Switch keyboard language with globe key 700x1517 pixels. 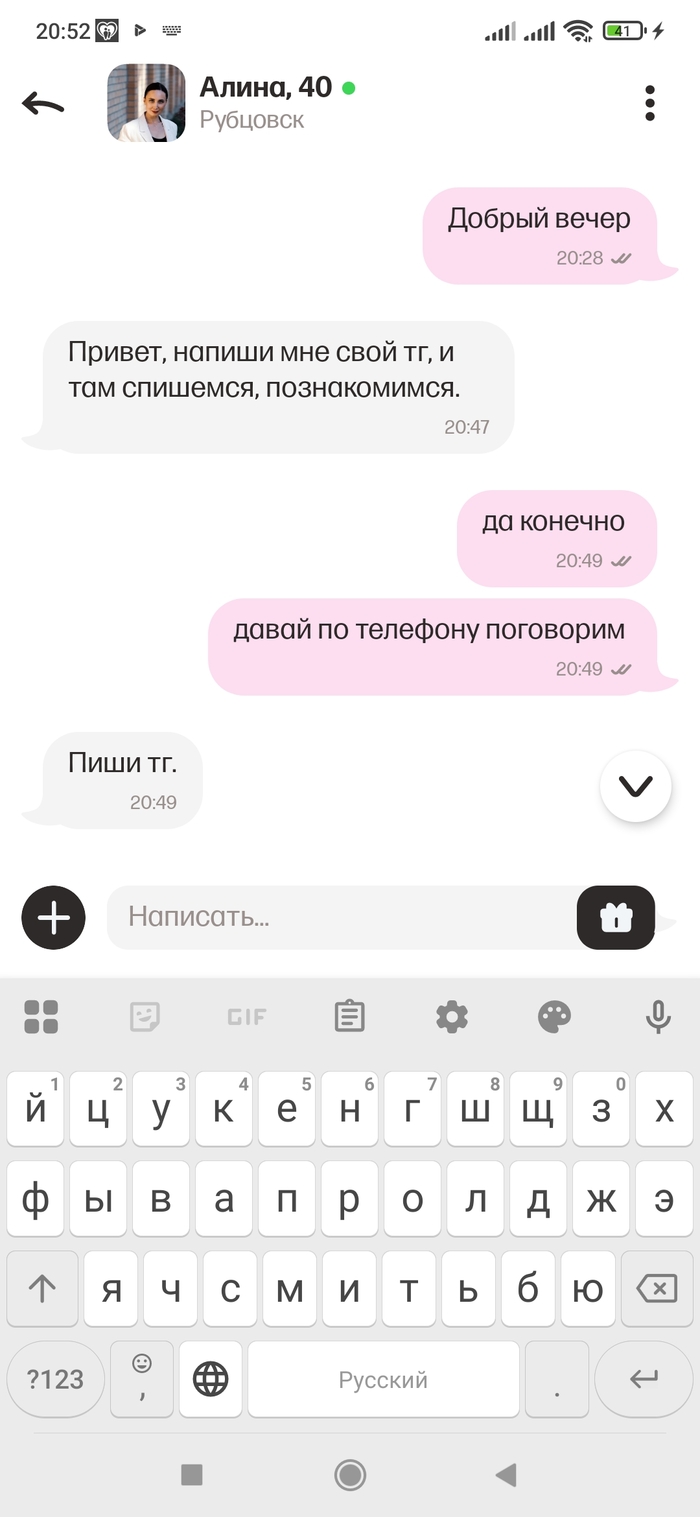coord(210,1380)
